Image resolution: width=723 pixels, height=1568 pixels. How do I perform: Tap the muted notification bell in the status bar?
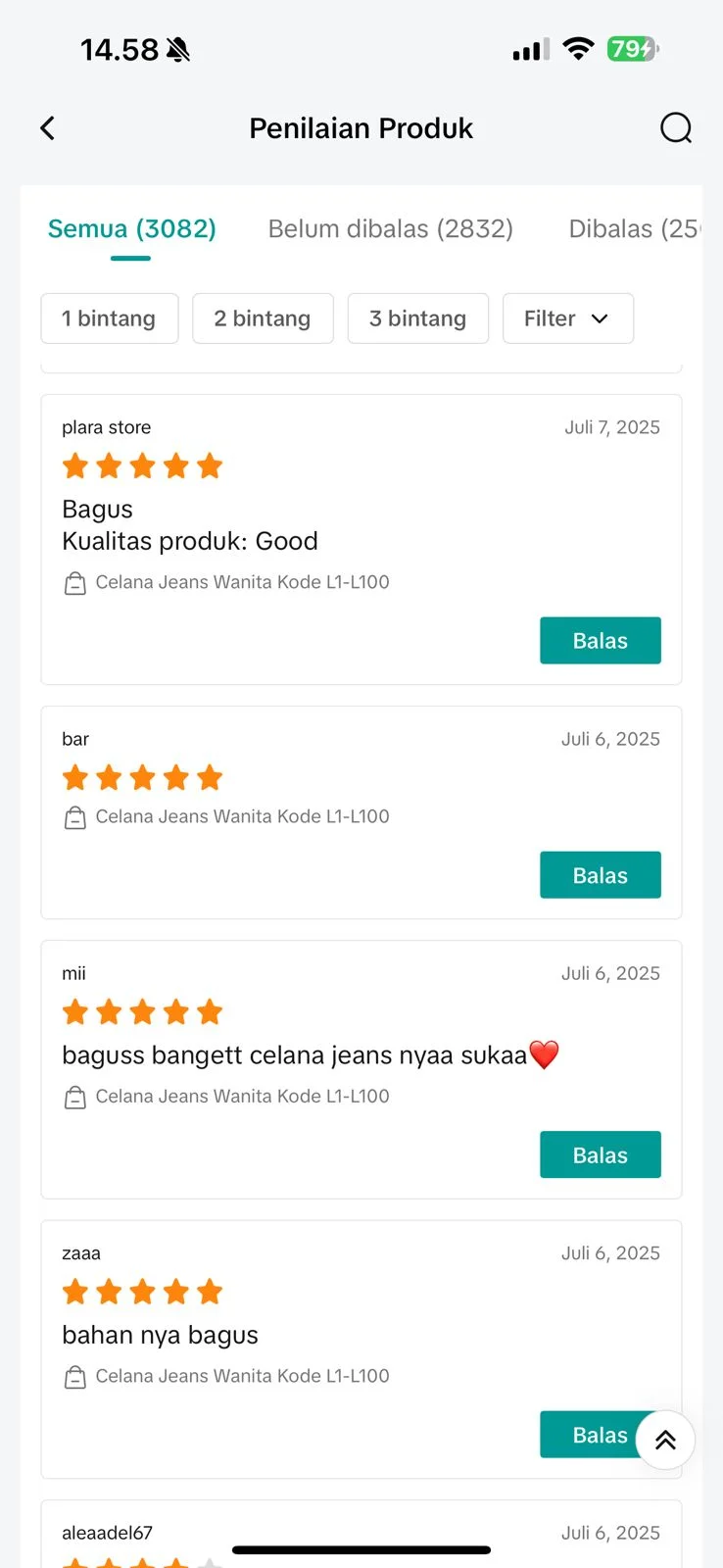pos(178,48)
